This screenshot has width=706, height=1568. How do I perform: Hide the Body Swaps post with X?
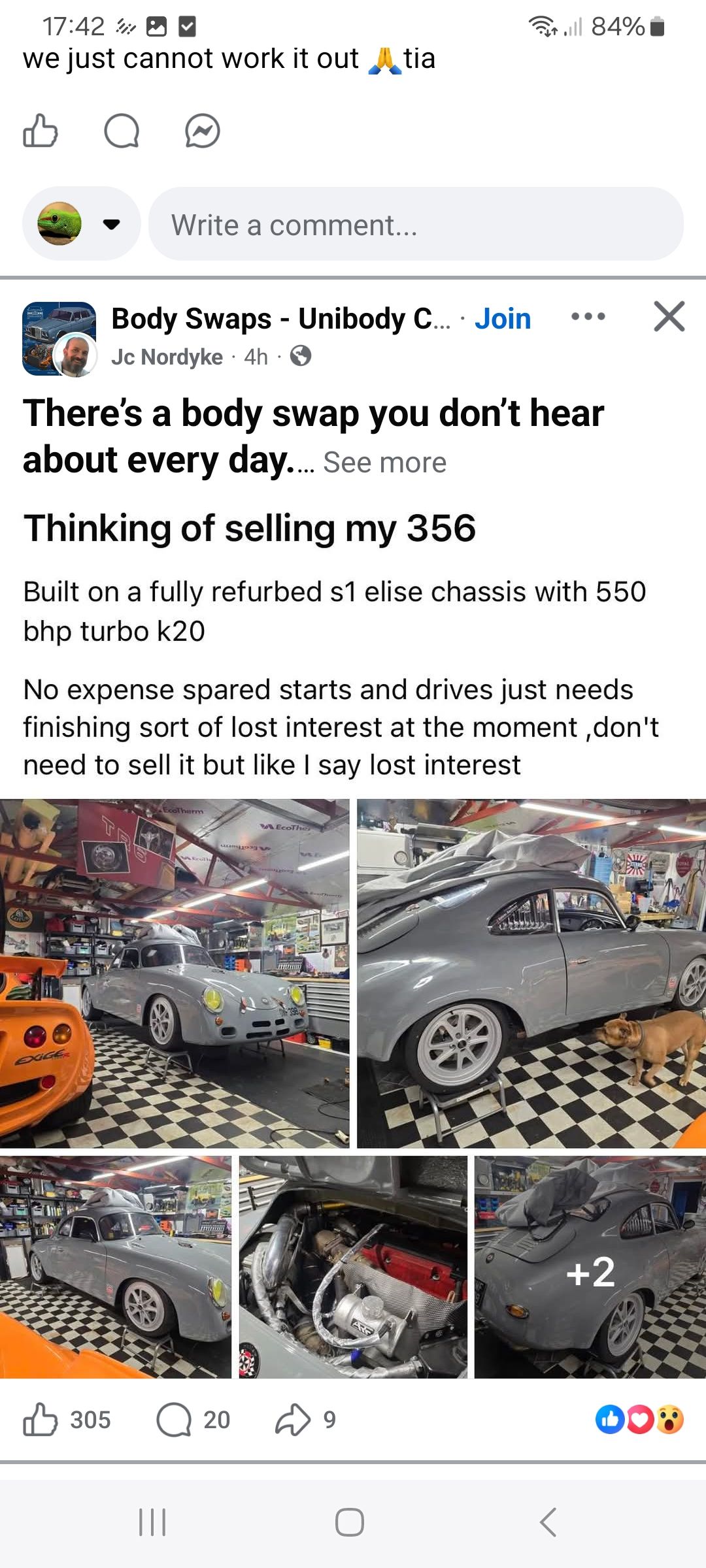point(669,317)
